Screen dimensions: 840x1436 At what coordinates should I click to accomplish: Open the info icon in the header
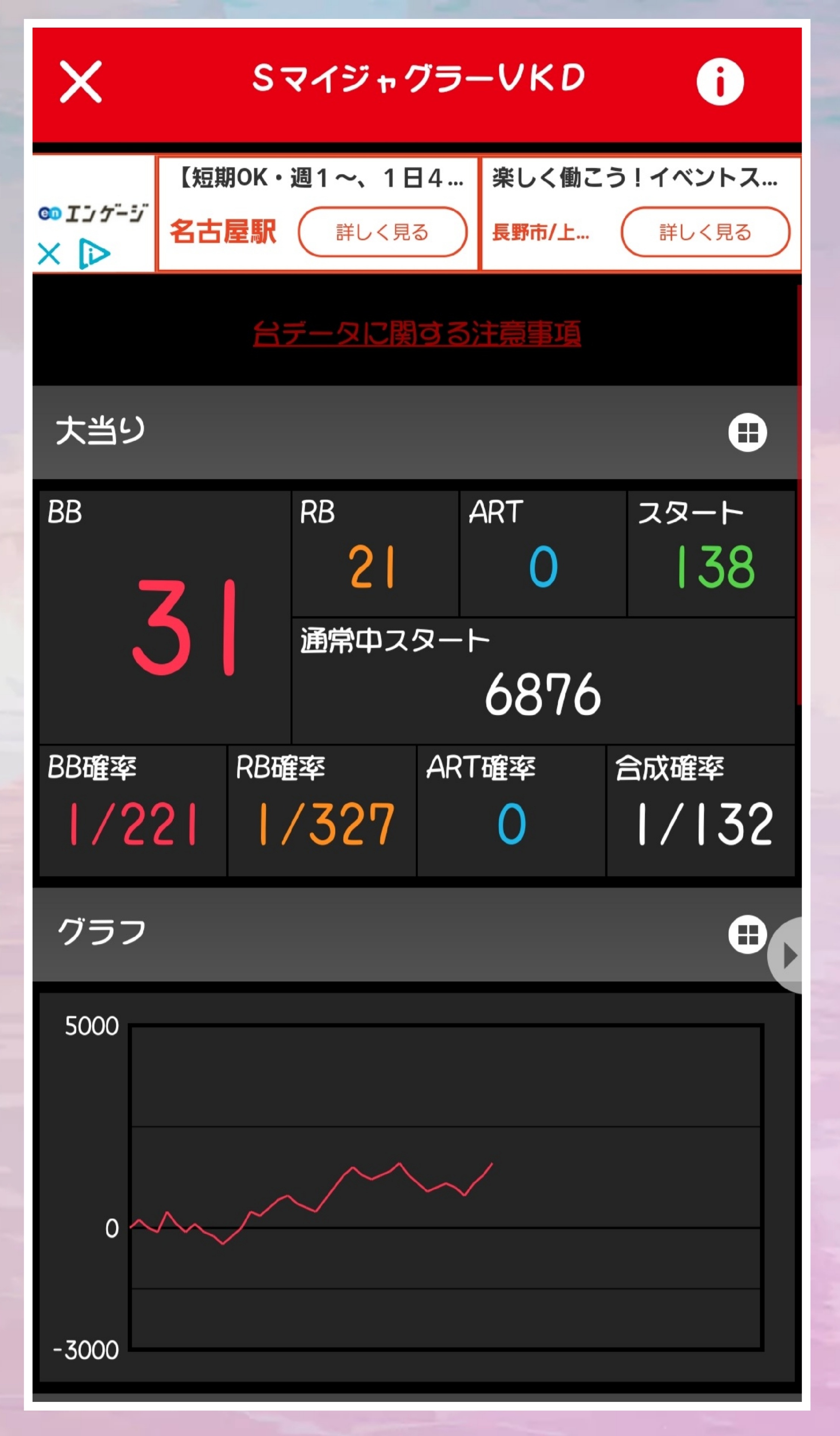720,82
